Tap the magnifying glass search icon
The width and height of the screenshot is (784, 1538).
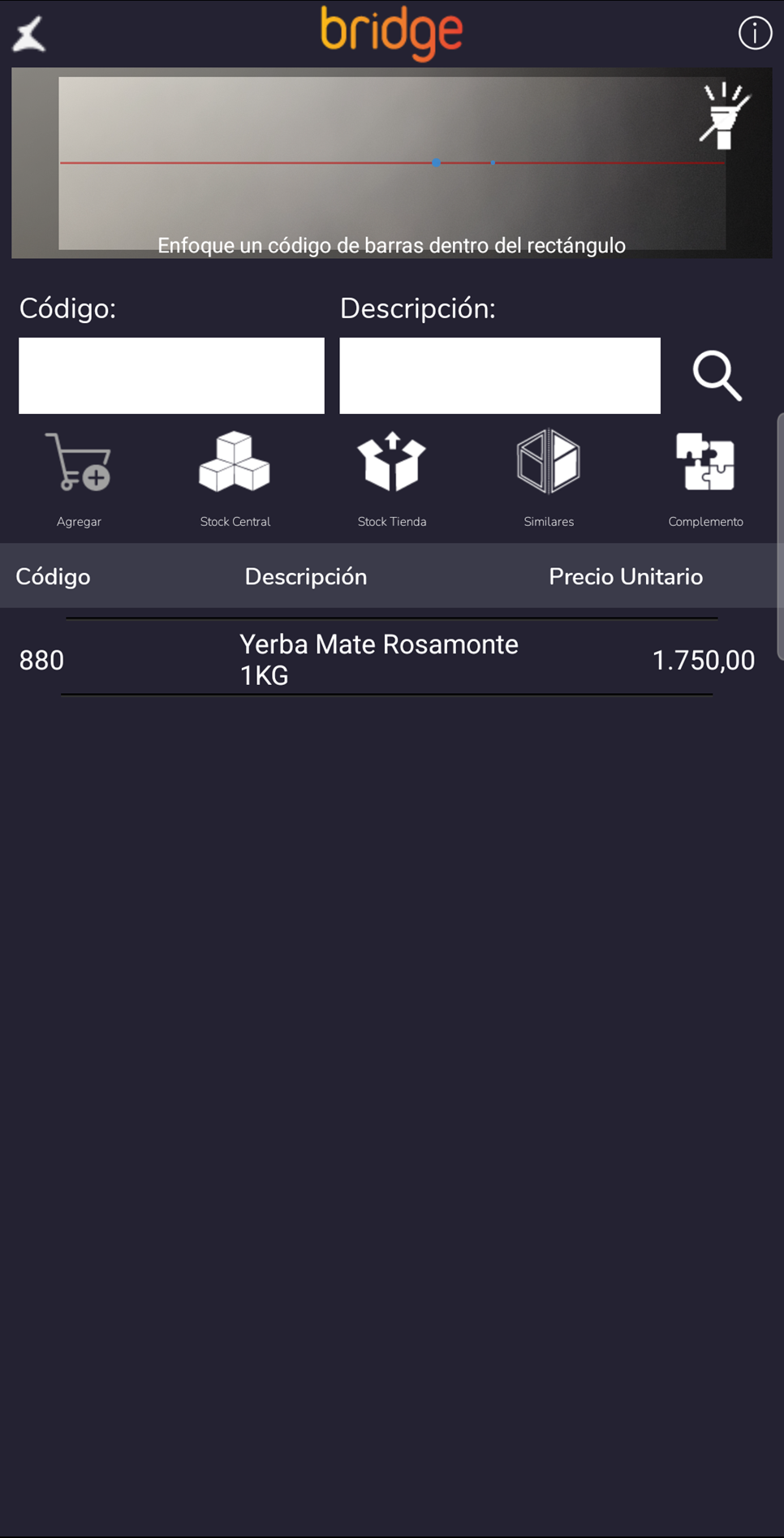coord(717,376)
